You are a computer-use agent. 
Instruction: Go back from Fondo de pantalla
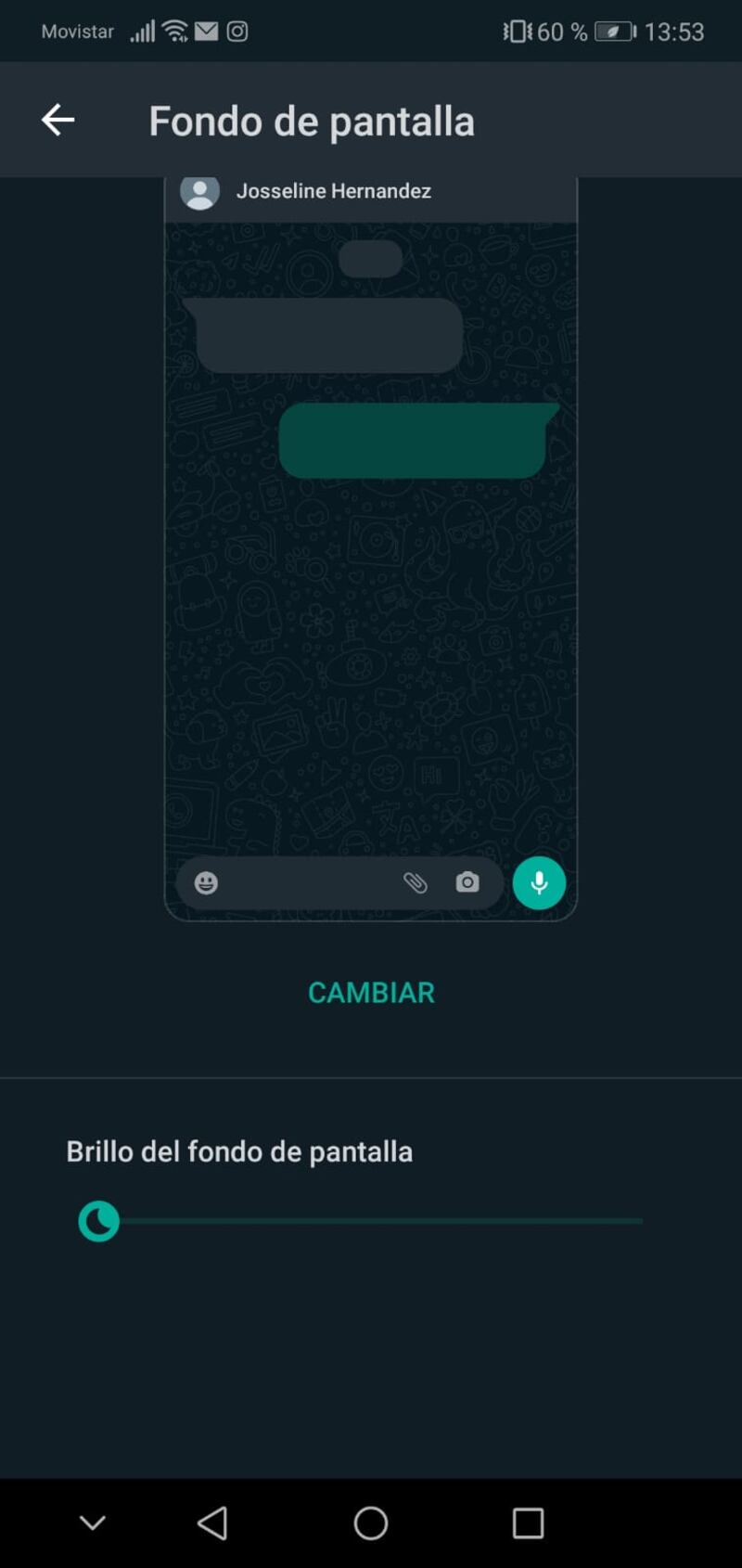pos(58,120)
